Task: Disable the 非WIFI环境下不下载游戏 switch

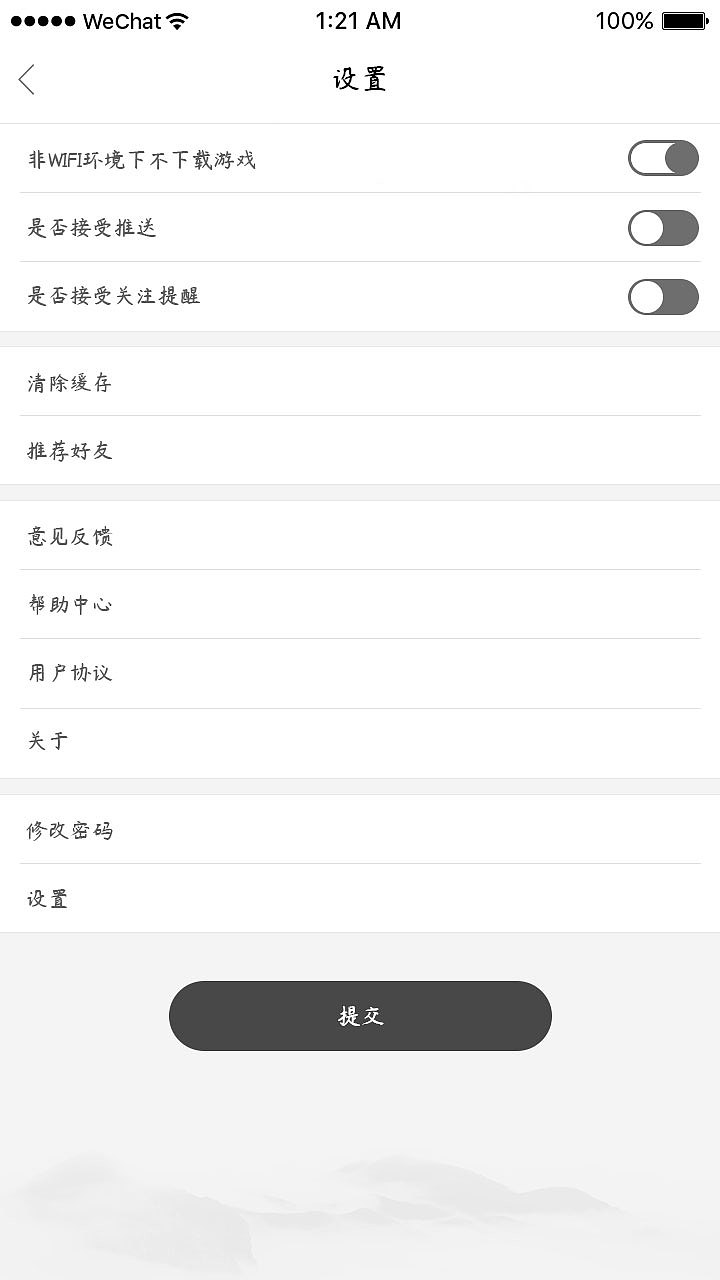Action: tap(663, 158)
